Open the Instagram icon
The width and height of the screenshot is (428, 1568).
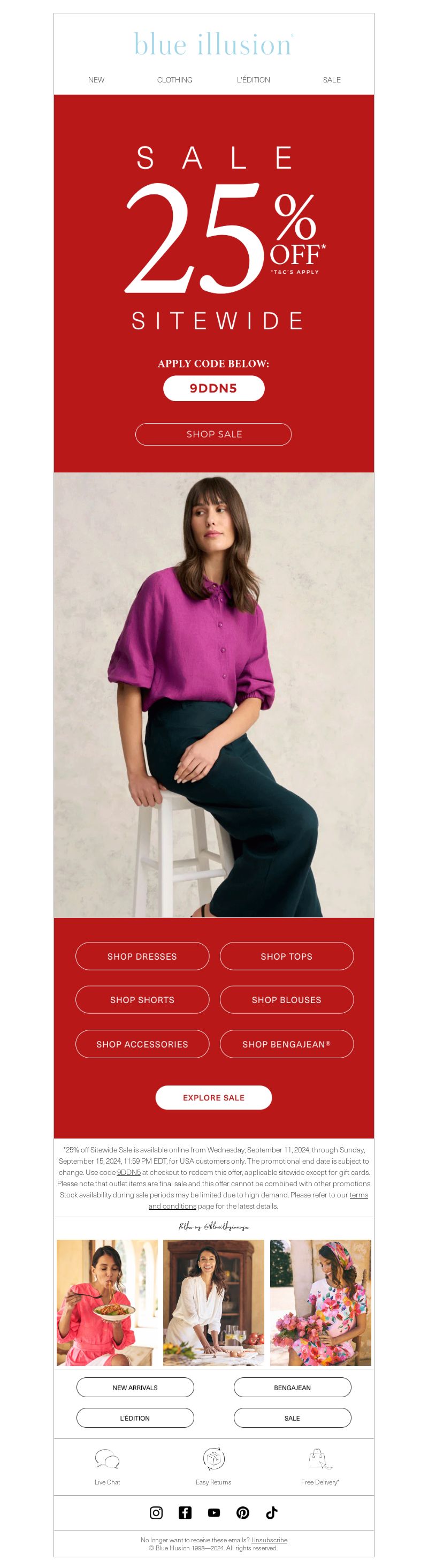pos(156,1513)
